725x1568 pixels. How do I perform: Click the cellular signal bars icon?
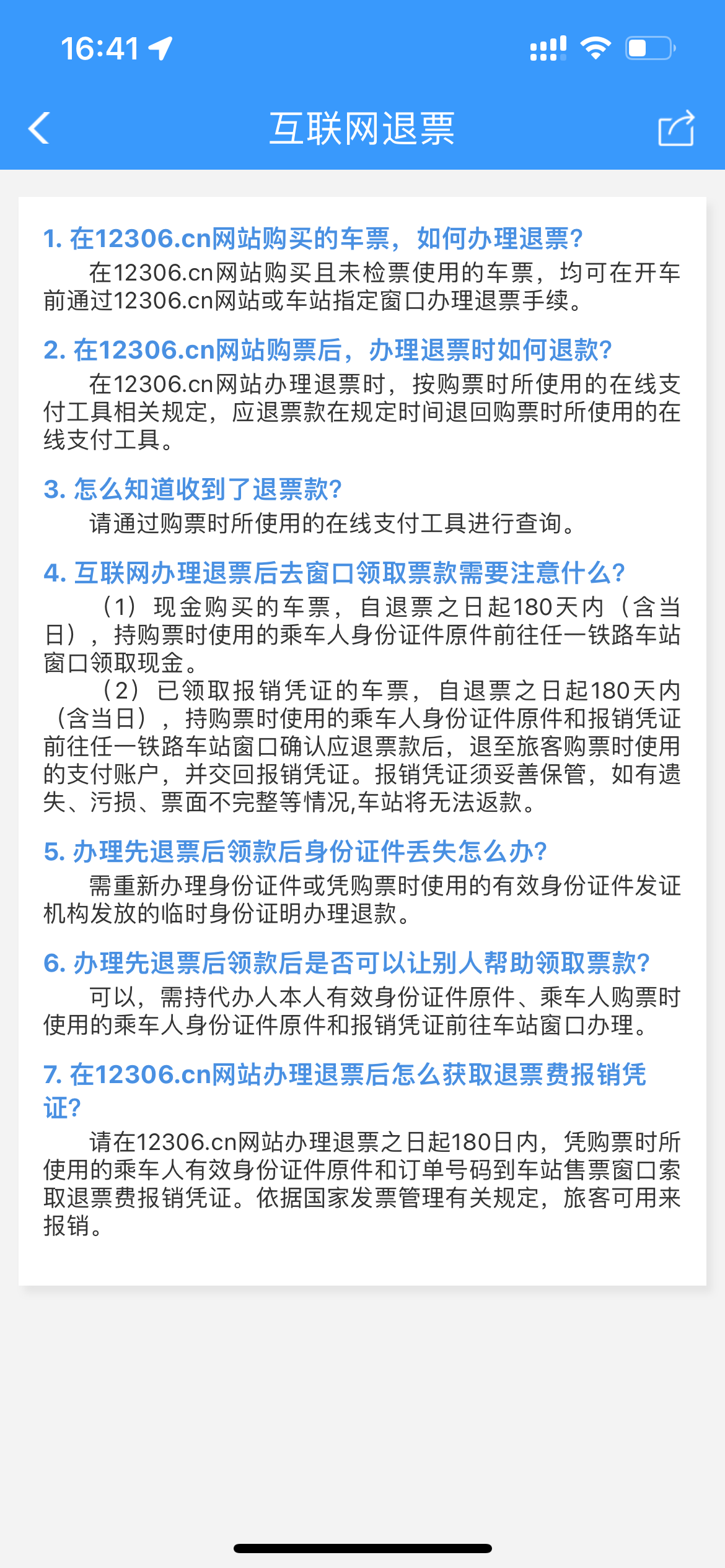547,46
